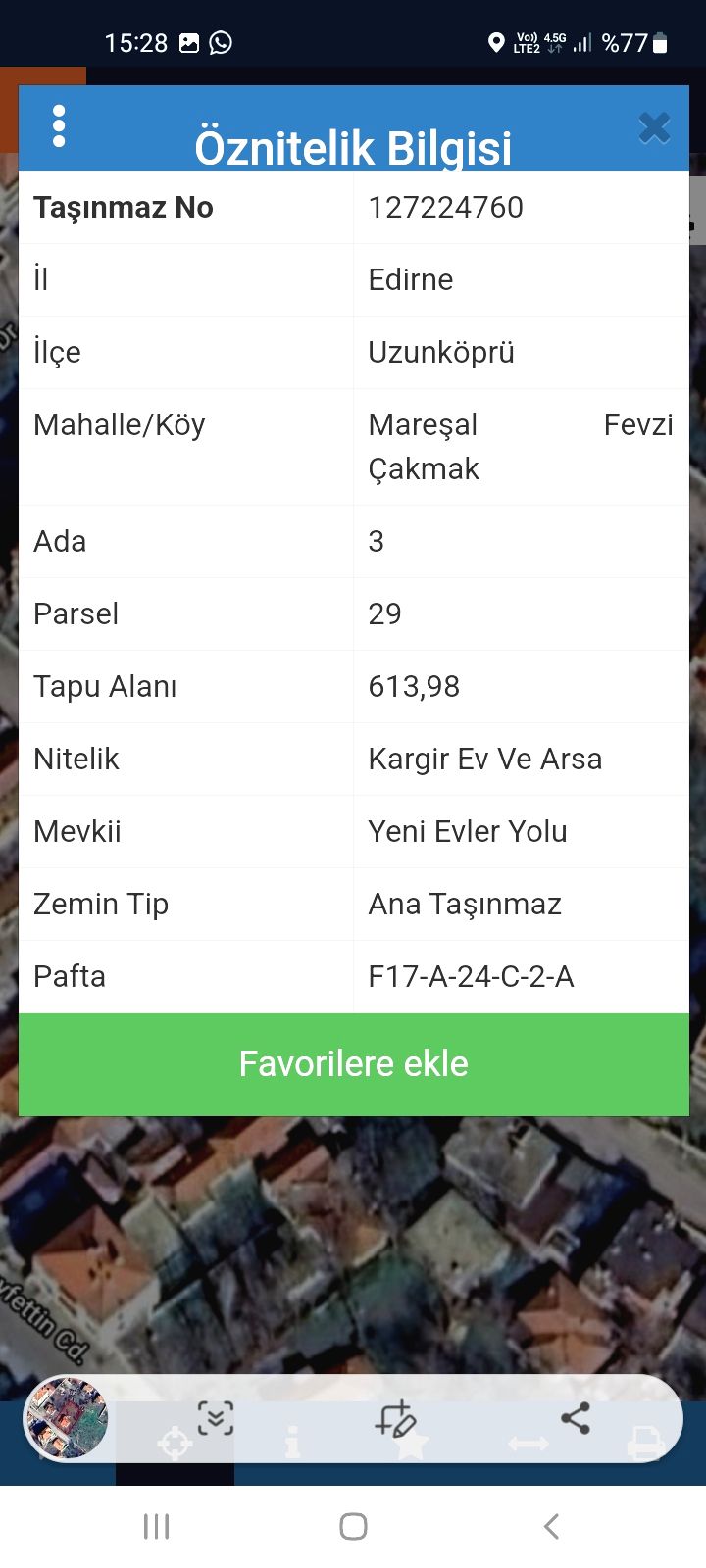Tap the scroll capture icon
Image resolution: width=706 pixels, height=1568 pixels.
(x=216, y=1418)
